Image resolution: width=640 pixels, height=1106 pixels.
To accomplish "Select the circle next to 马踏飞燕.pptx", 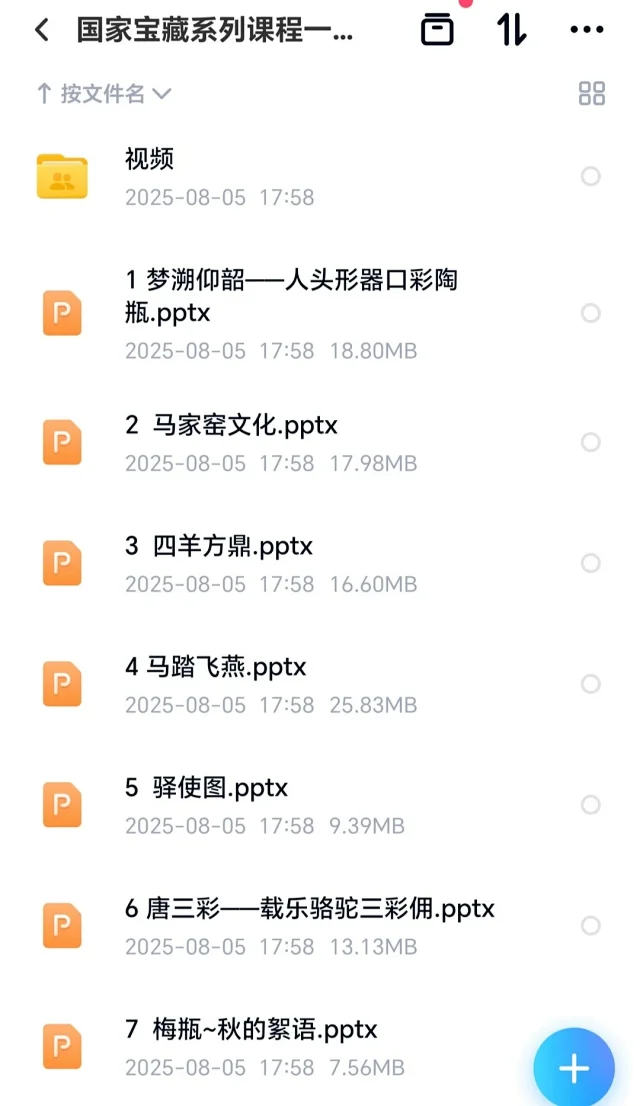I will pyautogui.click(x=591, y=683).
